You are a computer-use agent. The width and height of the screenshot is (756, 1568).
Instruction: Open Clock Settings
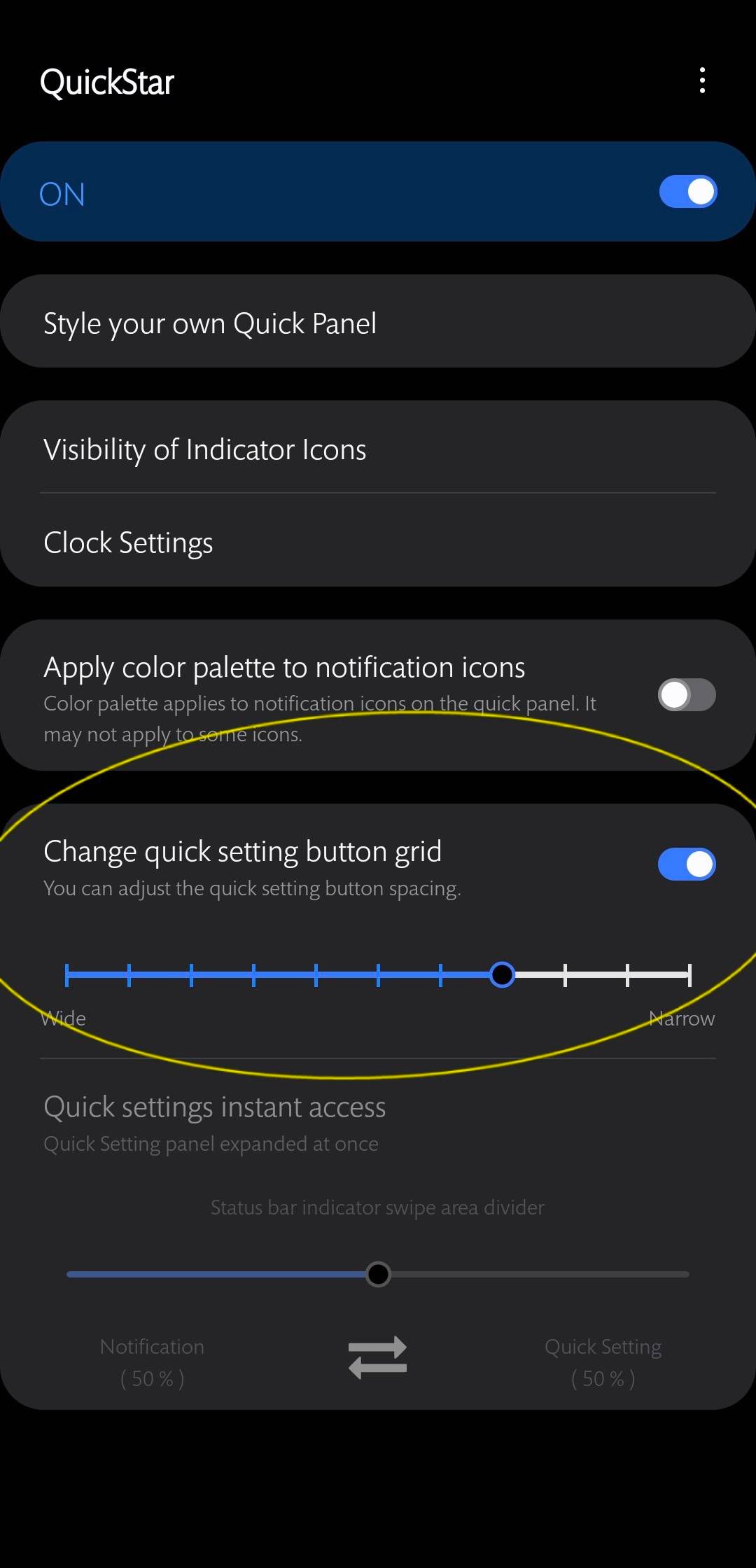tap(378, 542)
